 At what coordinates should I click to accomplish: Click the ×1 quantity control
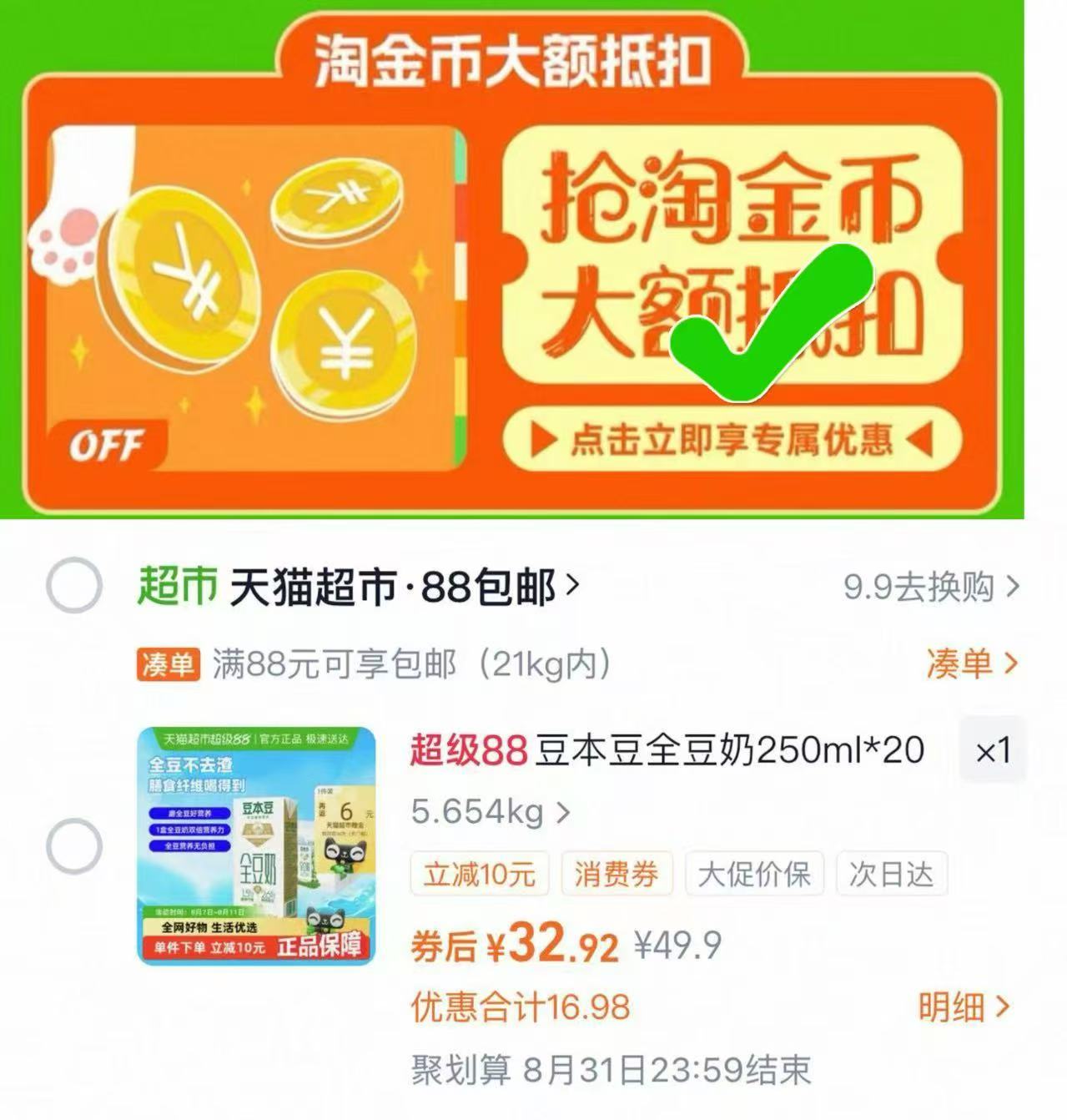point(994,752)
